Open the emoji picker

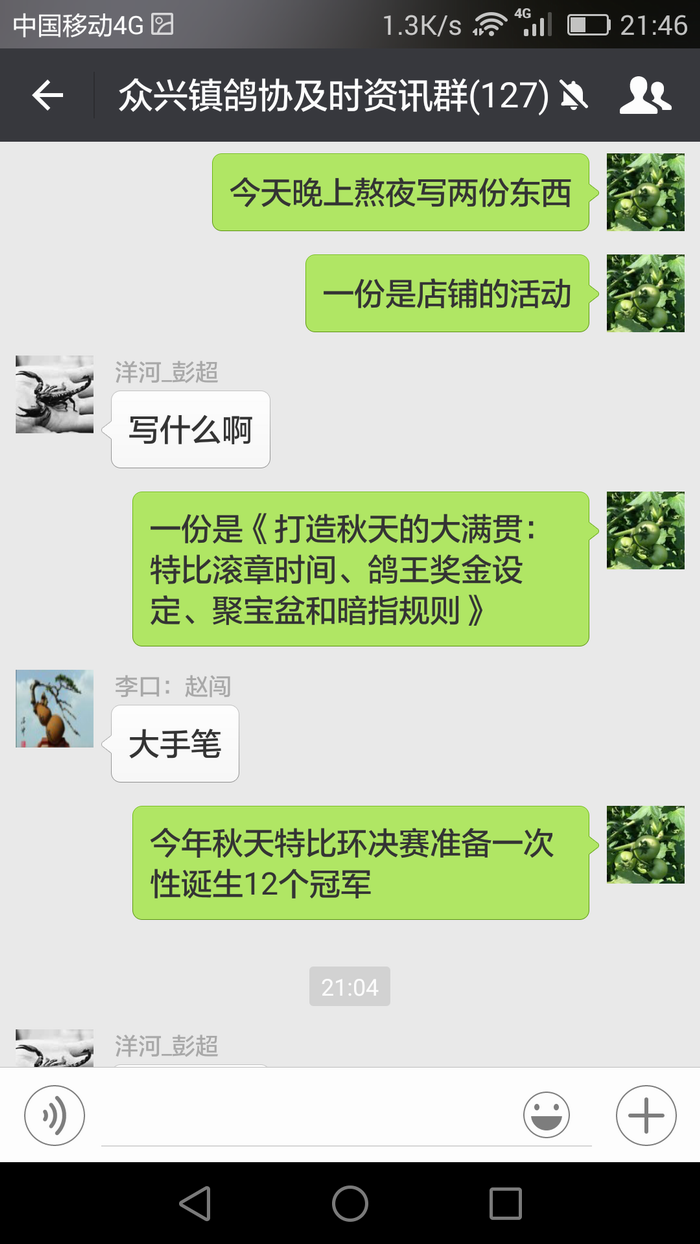tap(546, 1114)
